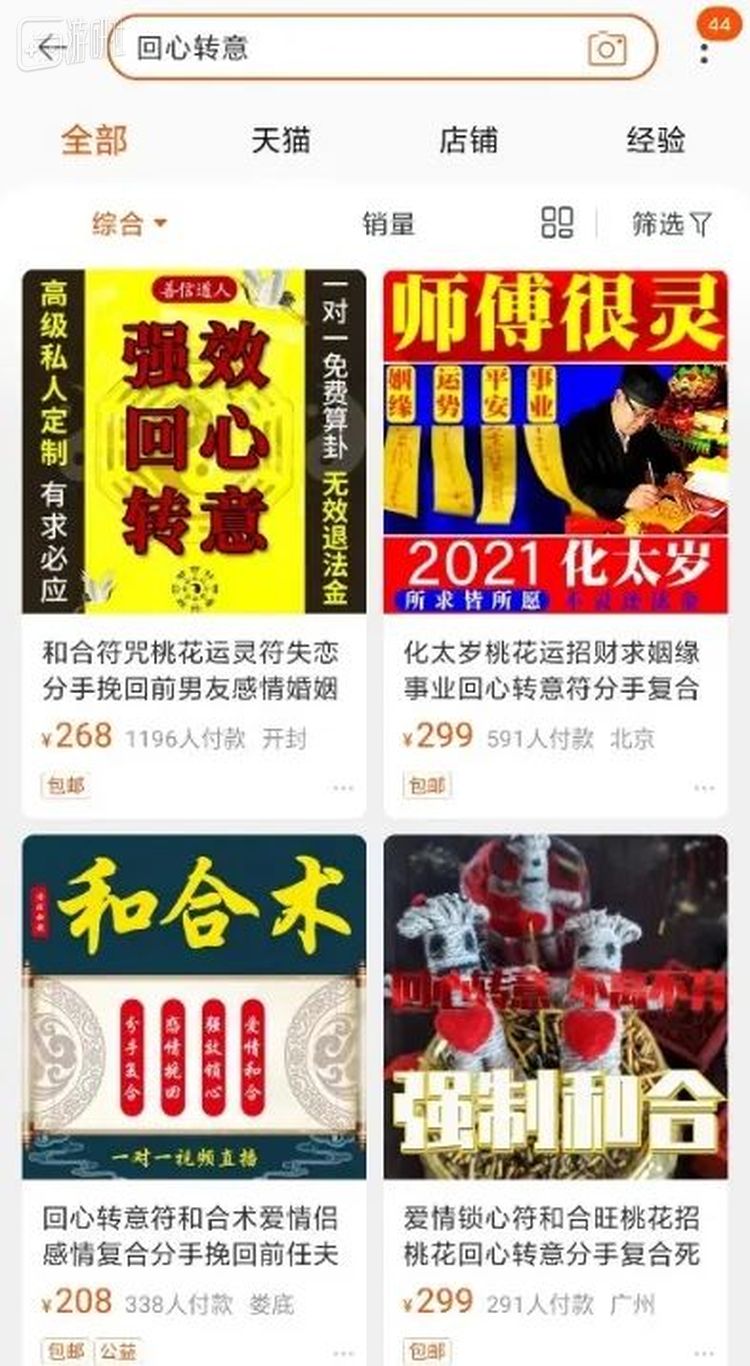Switch to the 店铺 tab

coord(468,140)
